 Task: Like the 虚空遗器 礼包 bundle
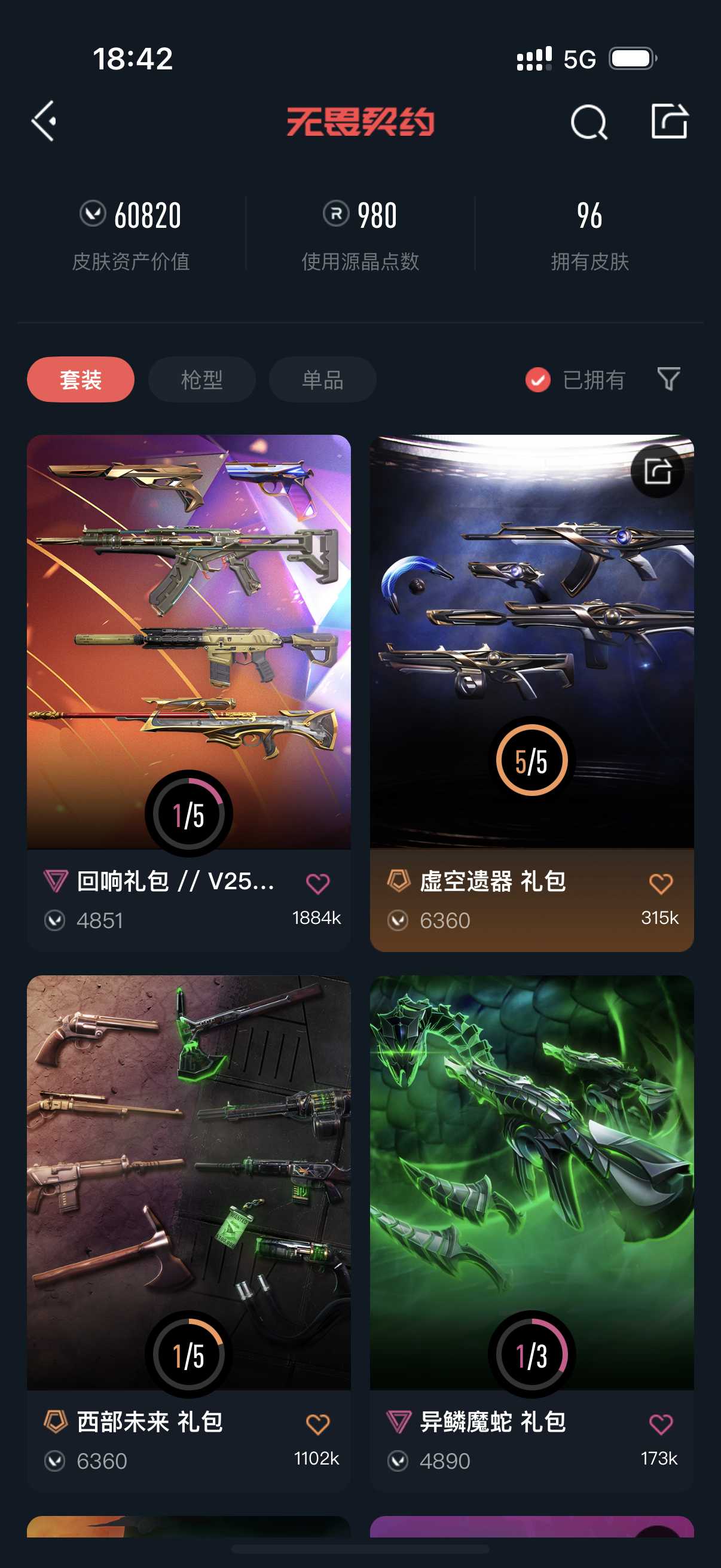[661, 883]
